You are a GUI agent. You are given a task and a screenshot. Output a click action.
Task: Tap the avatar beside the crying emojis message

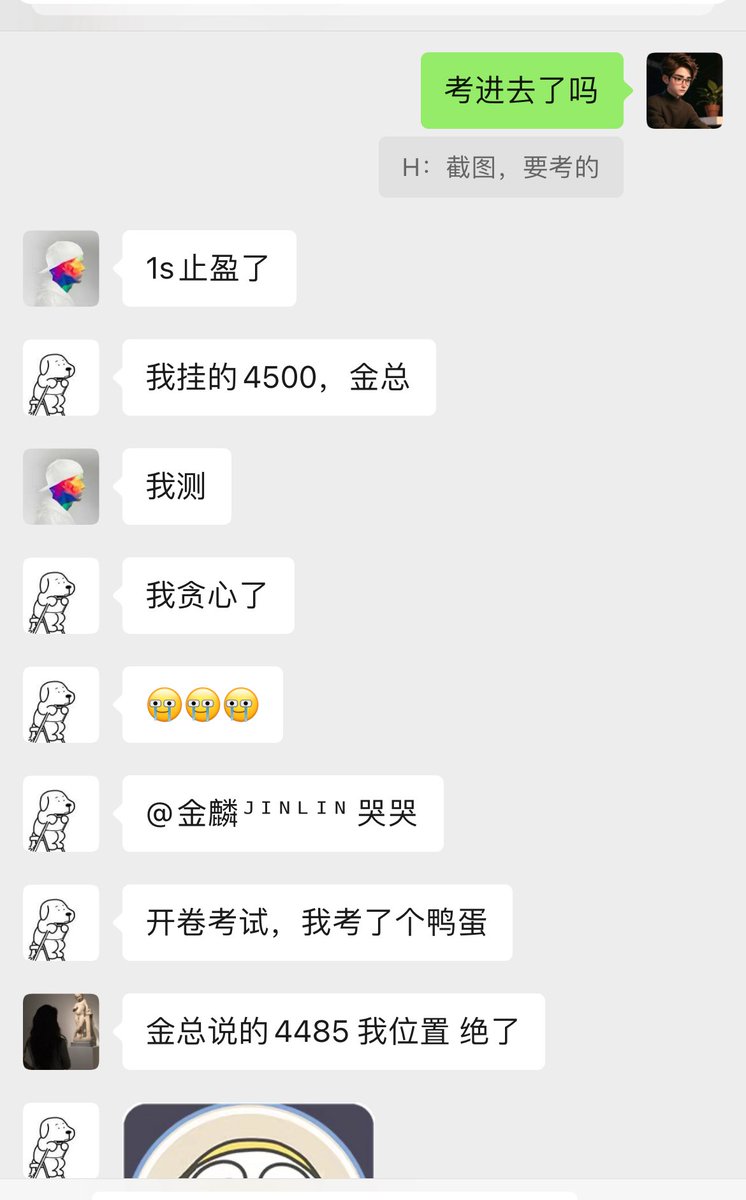(61, 704)
